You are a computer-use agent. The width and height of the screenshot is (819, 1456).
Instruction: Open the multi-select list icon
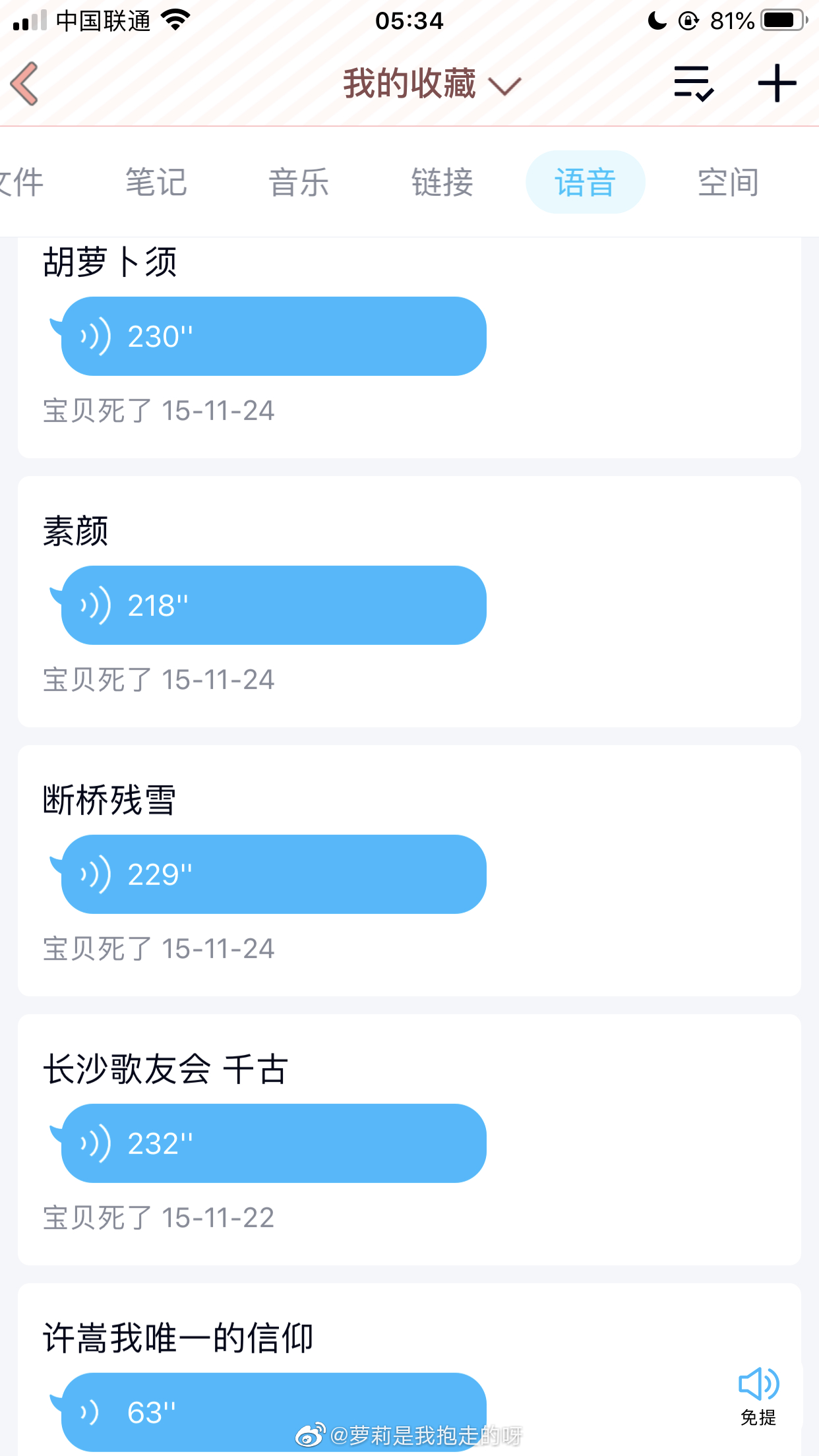pos(693,83)
